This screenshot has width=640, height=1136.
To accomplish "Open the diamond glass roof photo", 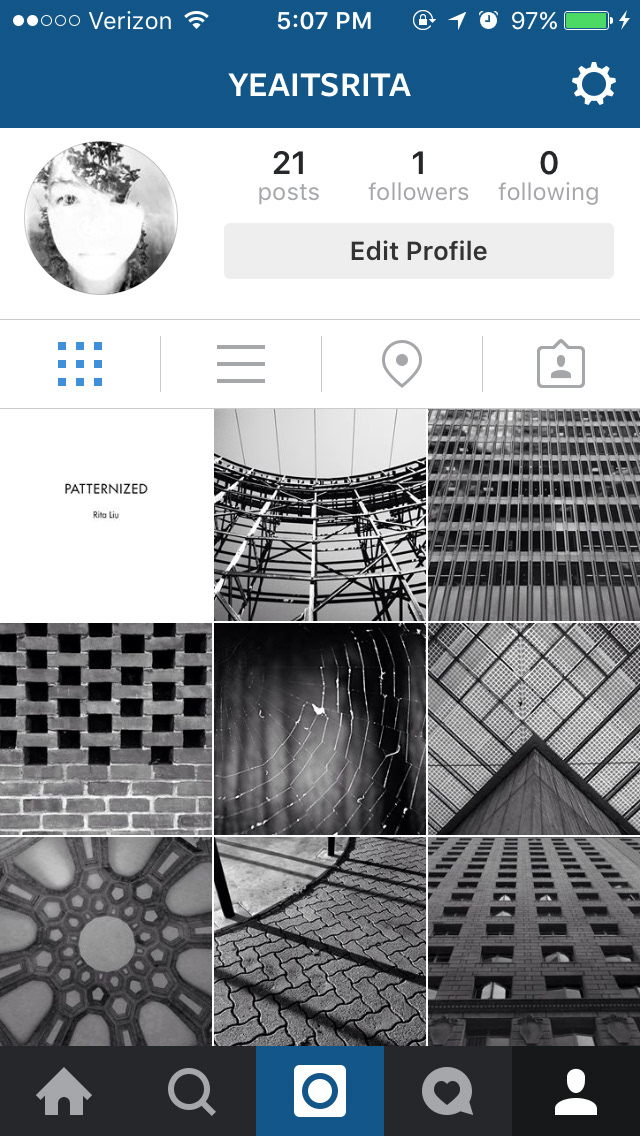I will pos(534,729).
